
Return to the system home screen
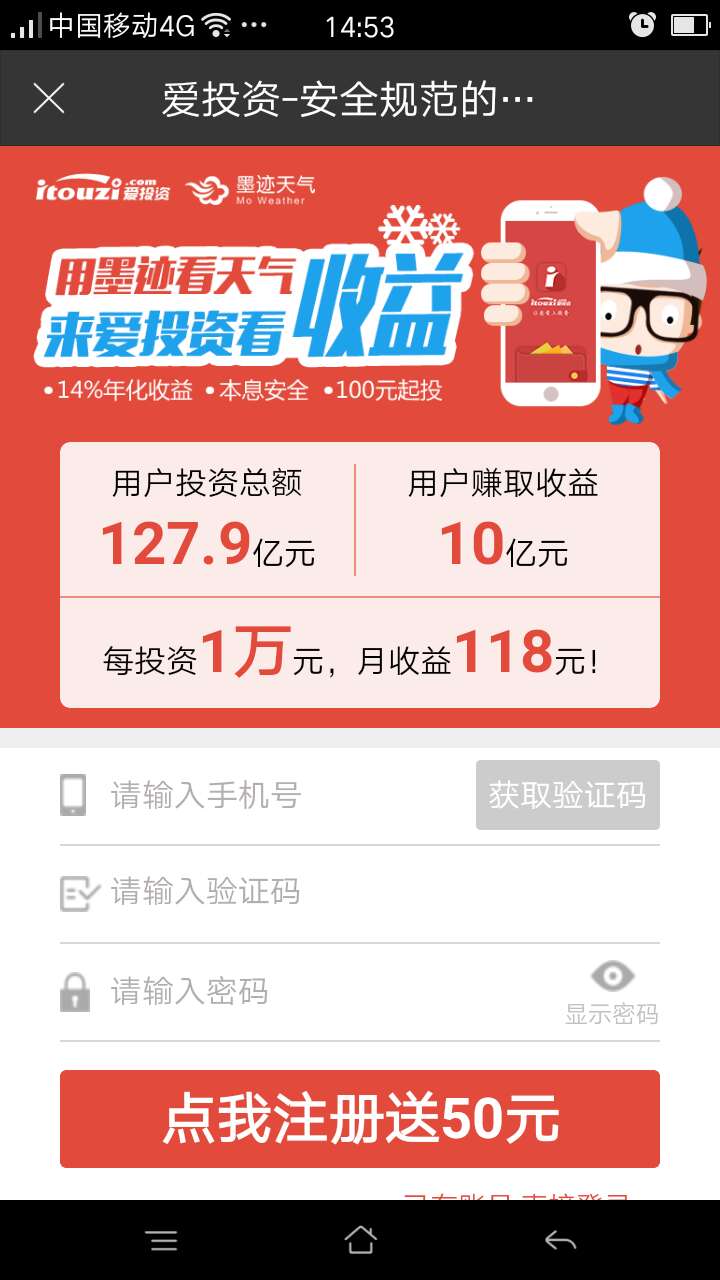click(360, 1241)
